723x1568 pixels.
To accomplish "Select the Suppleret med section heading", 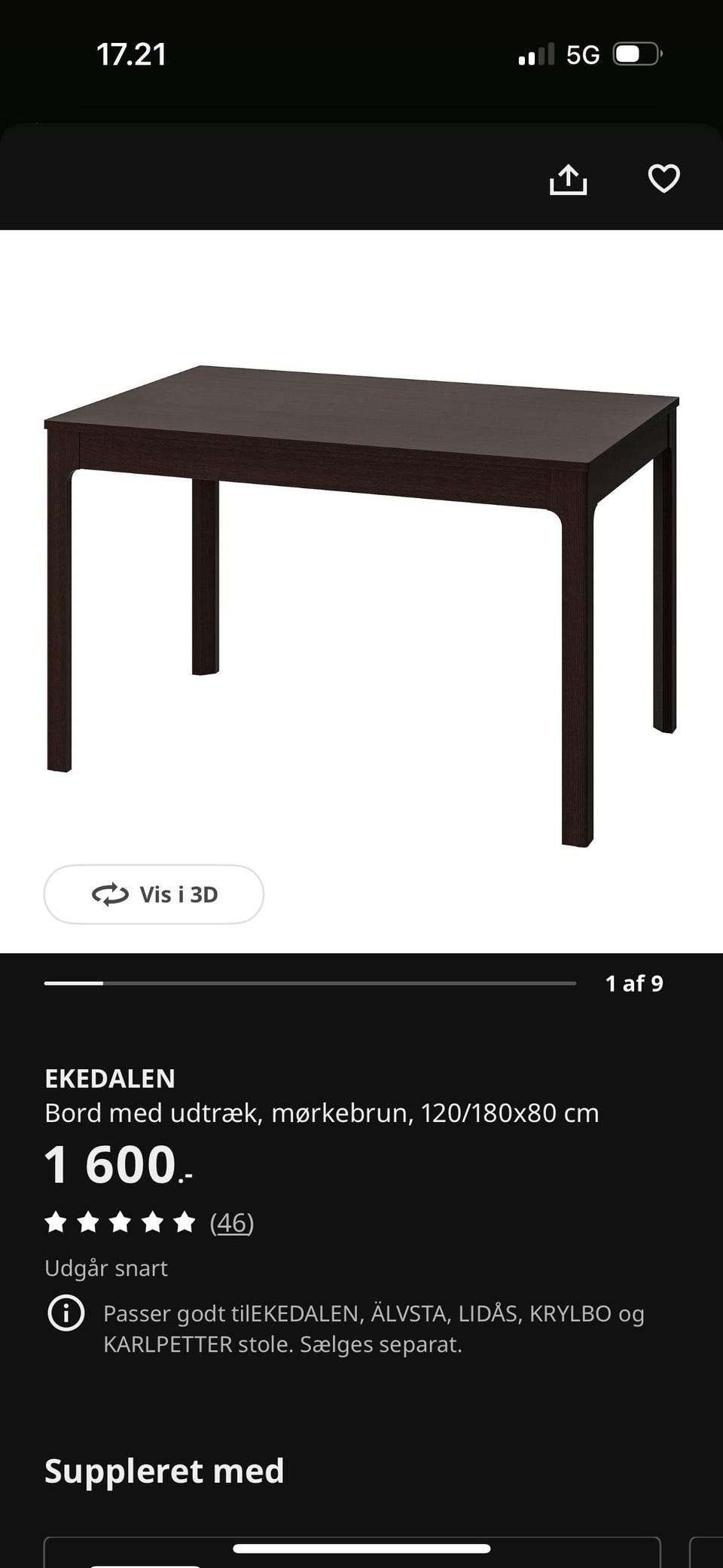I will (x=163, y=1469).
